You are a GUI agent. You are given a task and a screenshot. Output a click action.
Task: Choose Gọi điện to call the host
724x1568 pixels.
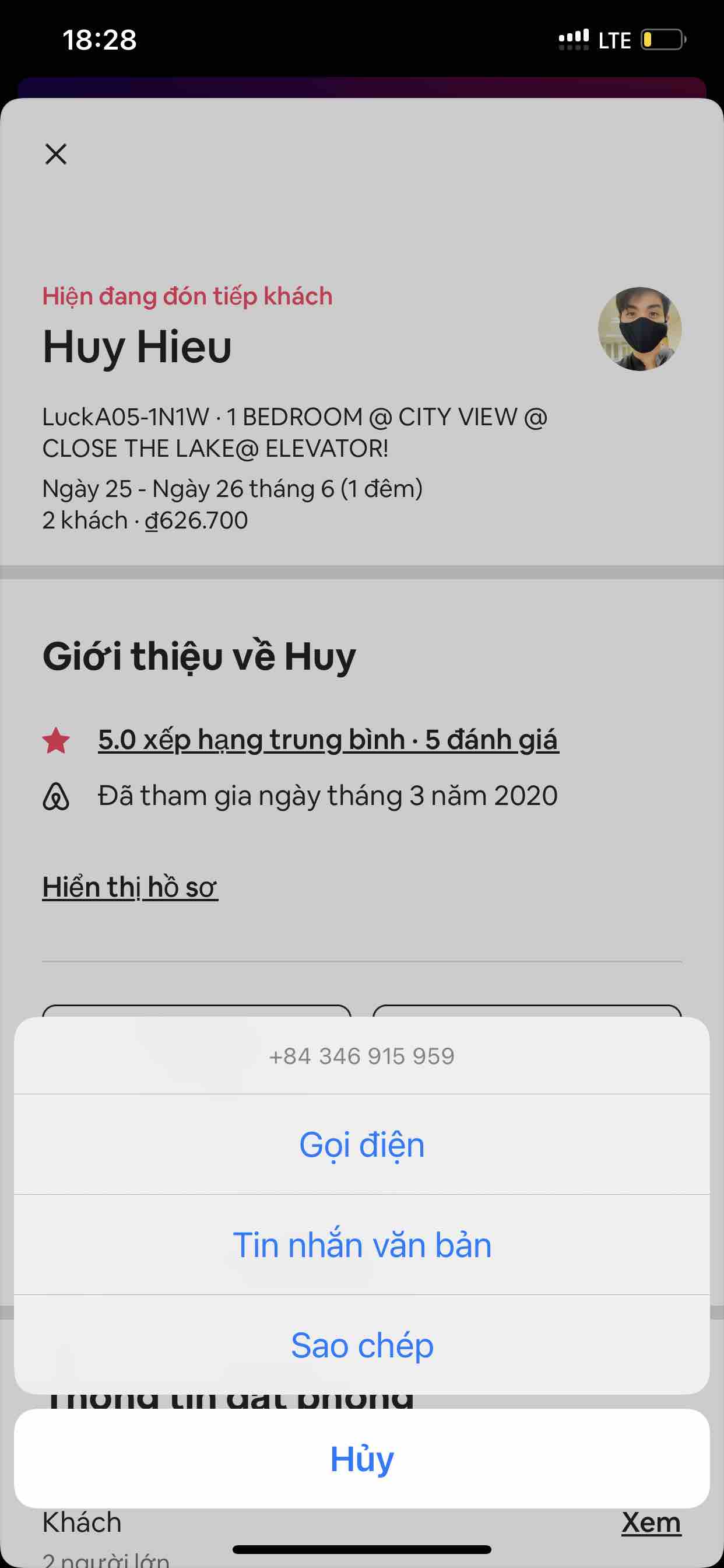pos(361,1144)
